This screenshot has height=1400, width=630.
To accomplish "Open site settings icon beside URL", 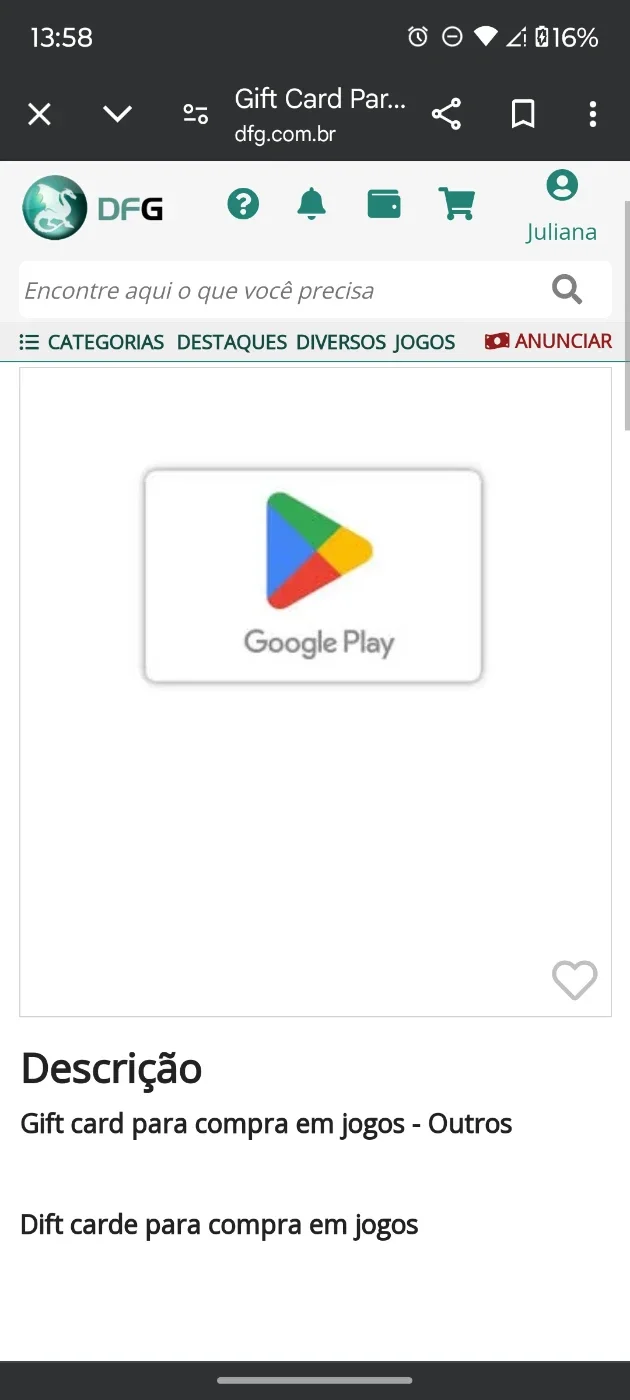I will [196, 114].
